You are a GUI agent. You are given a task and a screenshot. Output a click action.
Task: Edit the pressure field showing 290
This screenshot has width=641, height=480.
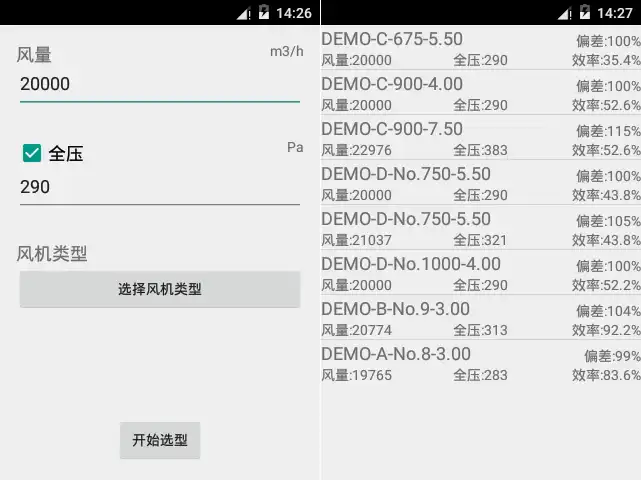click(160, 187)
